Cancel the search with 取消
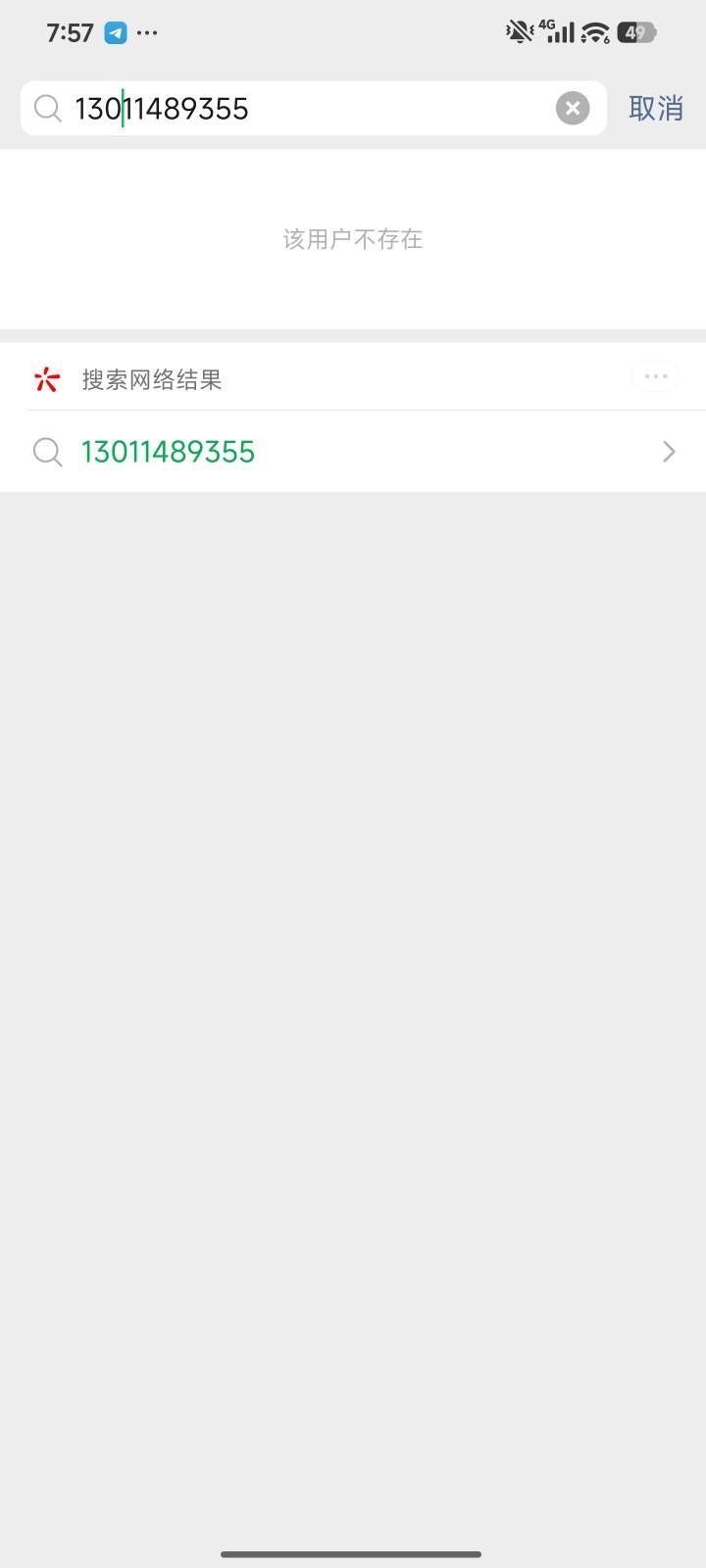This screenshot has width=706, height=1568. point(655,108)
